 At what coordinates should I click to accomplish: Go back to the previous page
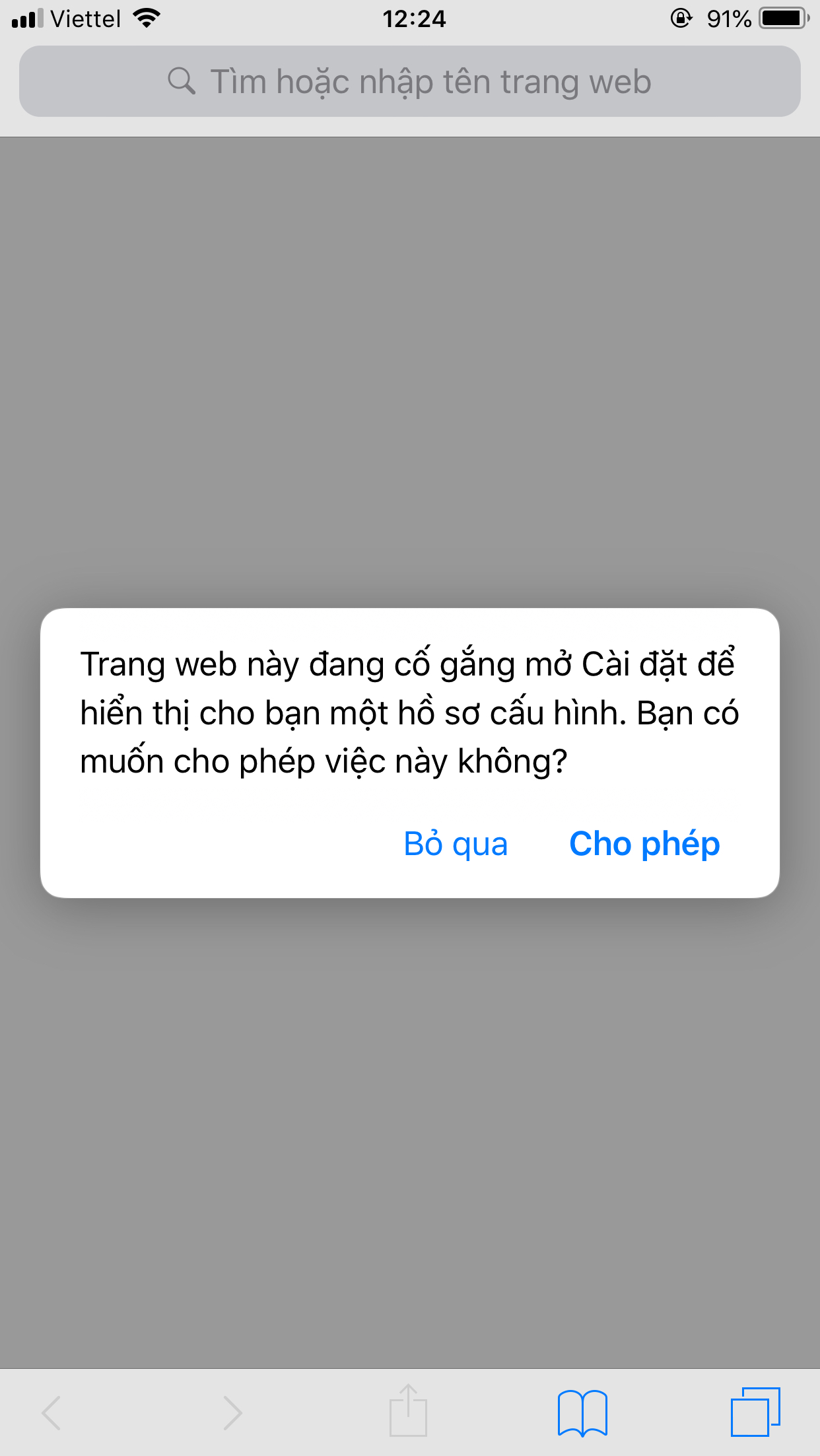pos(51,1412)
